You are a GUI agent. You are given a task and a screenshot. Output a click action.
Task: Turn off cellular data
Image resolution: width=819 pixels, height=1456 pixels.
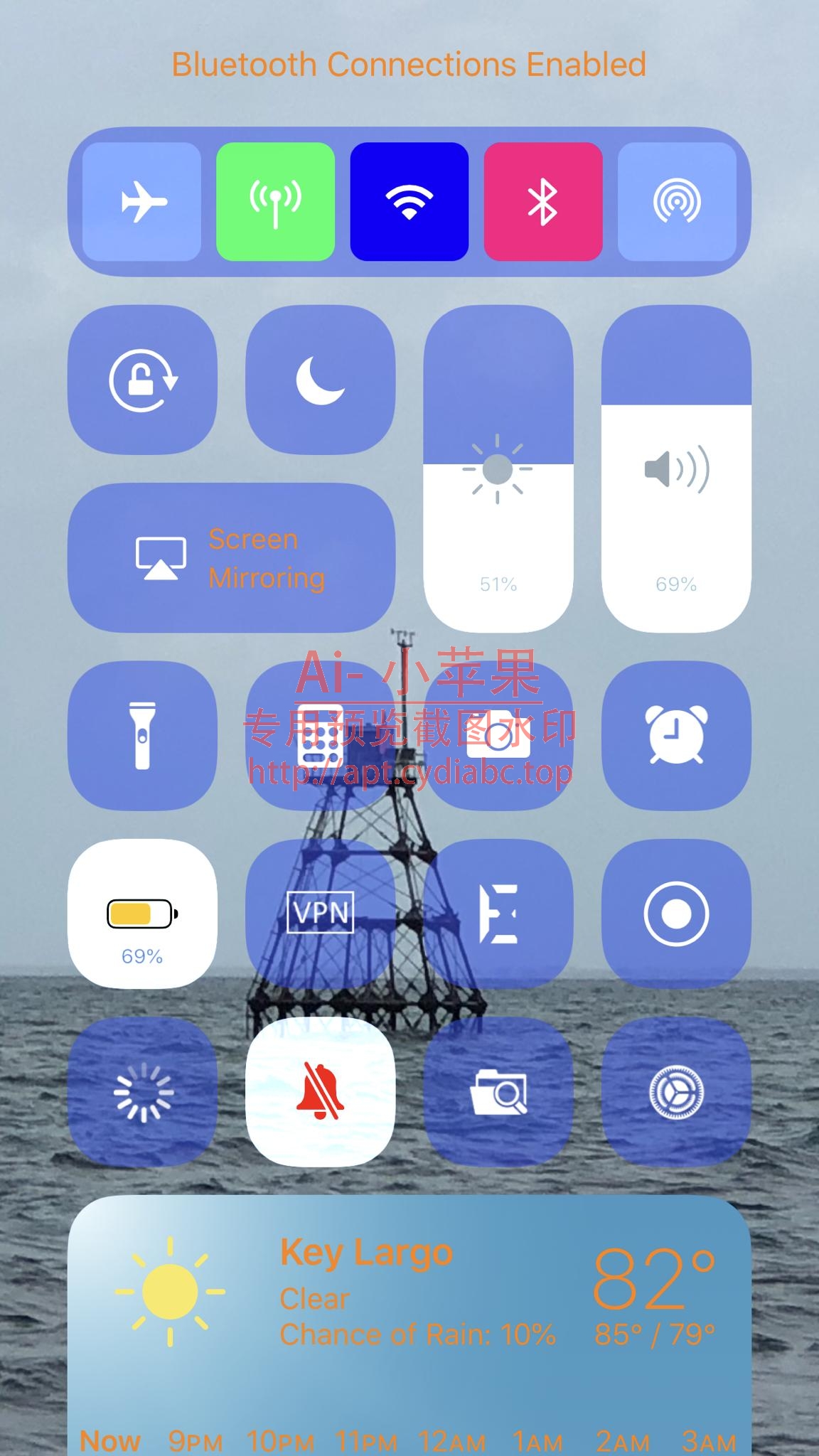click(275, 202)
